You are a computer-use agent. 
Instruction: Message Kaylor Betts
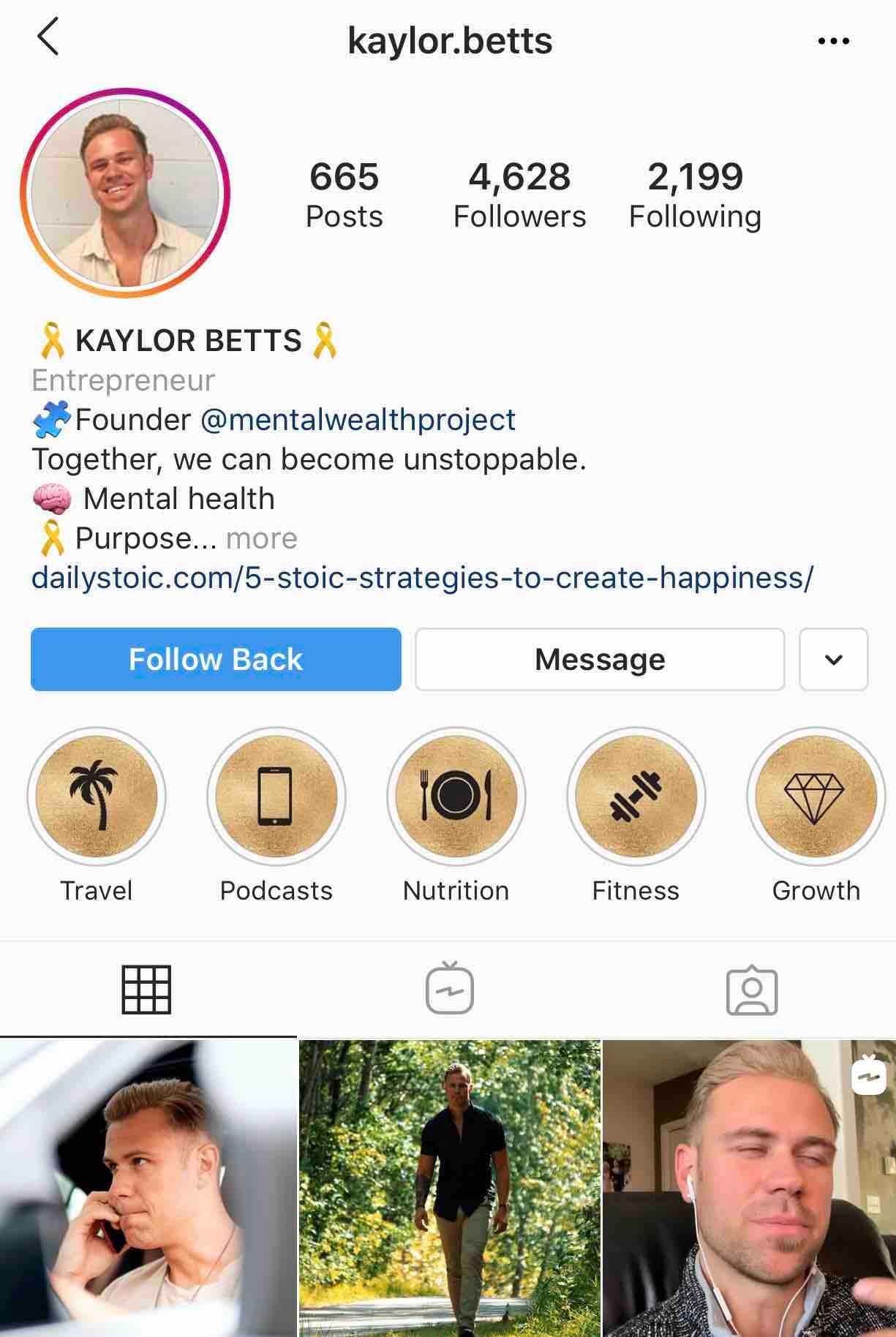tap(600, 659)
